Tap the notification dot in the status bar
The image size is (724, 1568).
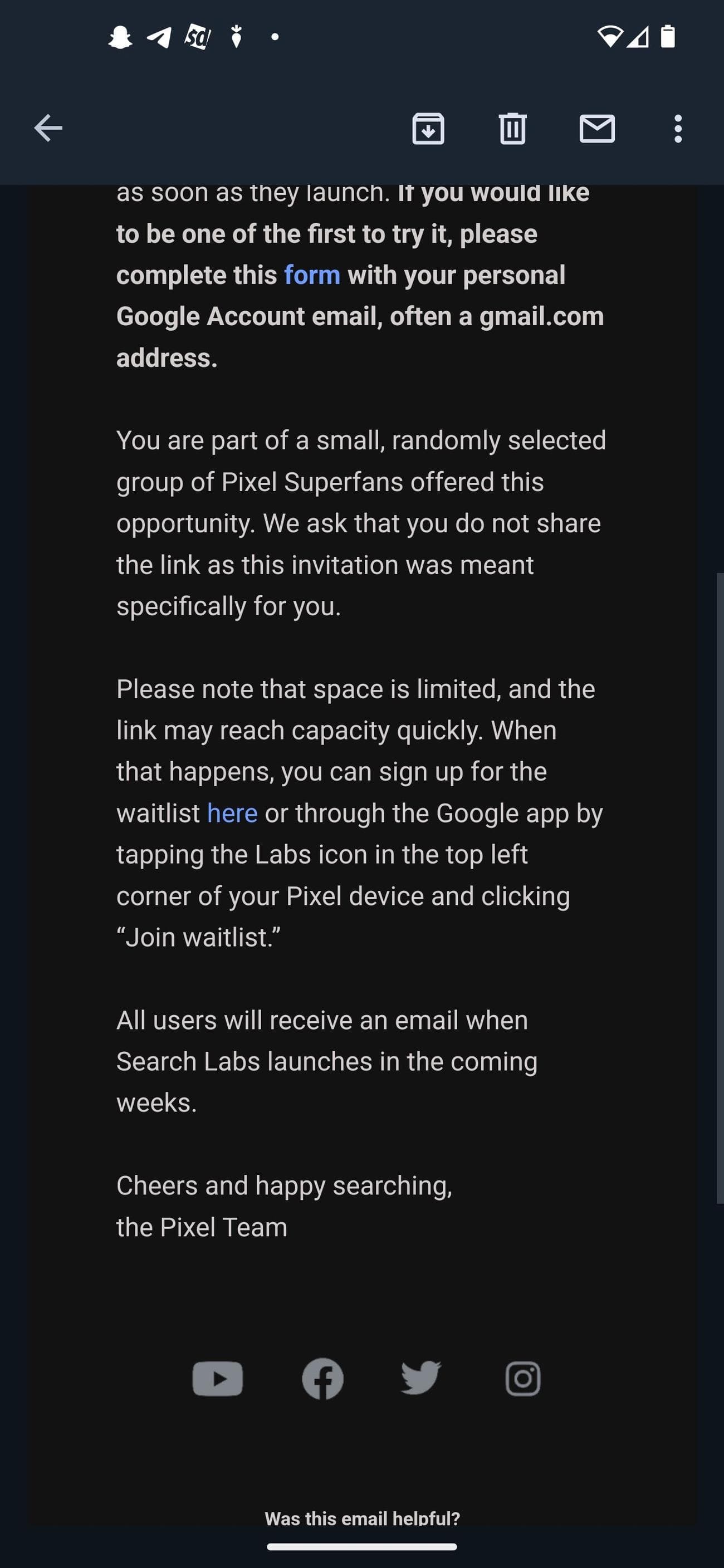[x=275, y=38]
